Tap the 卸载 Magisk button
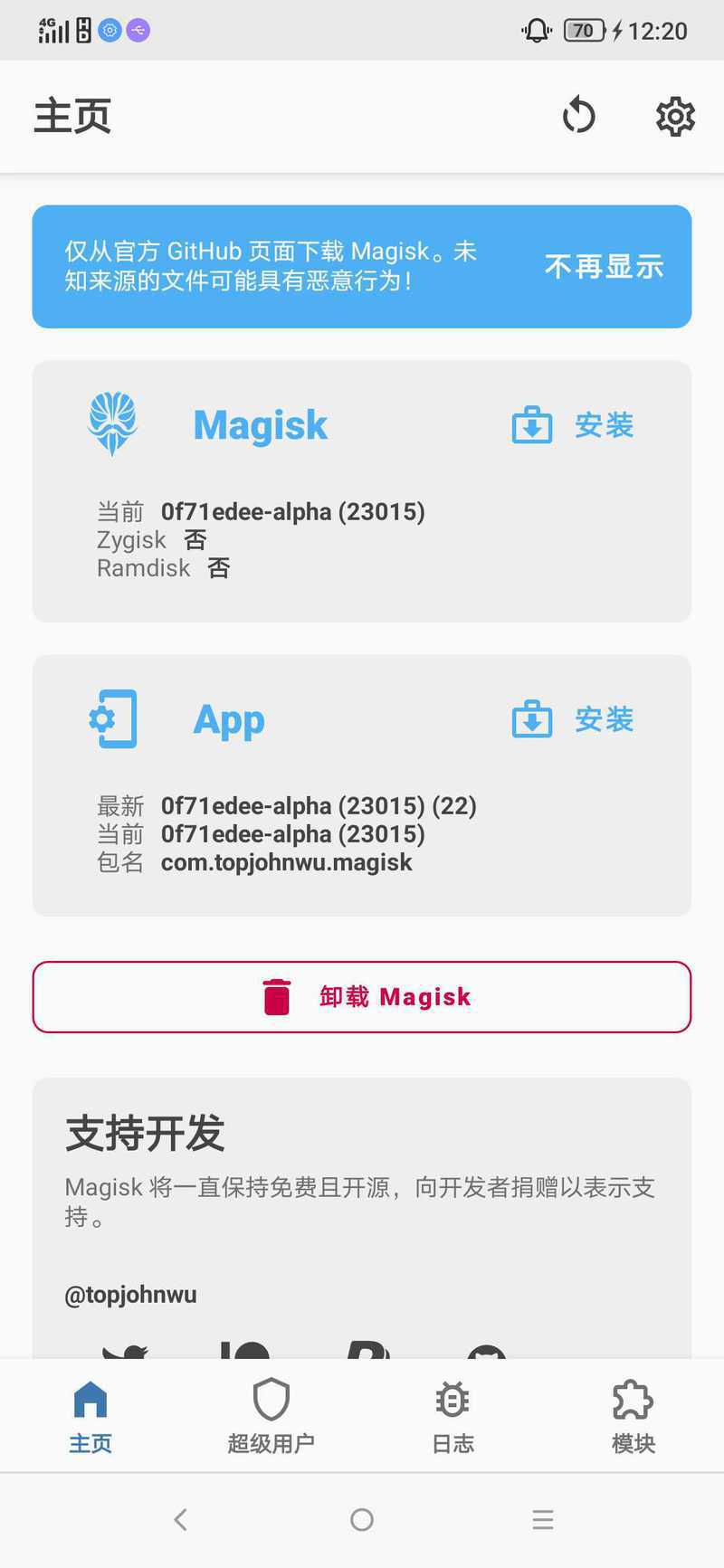 (362, 996)
